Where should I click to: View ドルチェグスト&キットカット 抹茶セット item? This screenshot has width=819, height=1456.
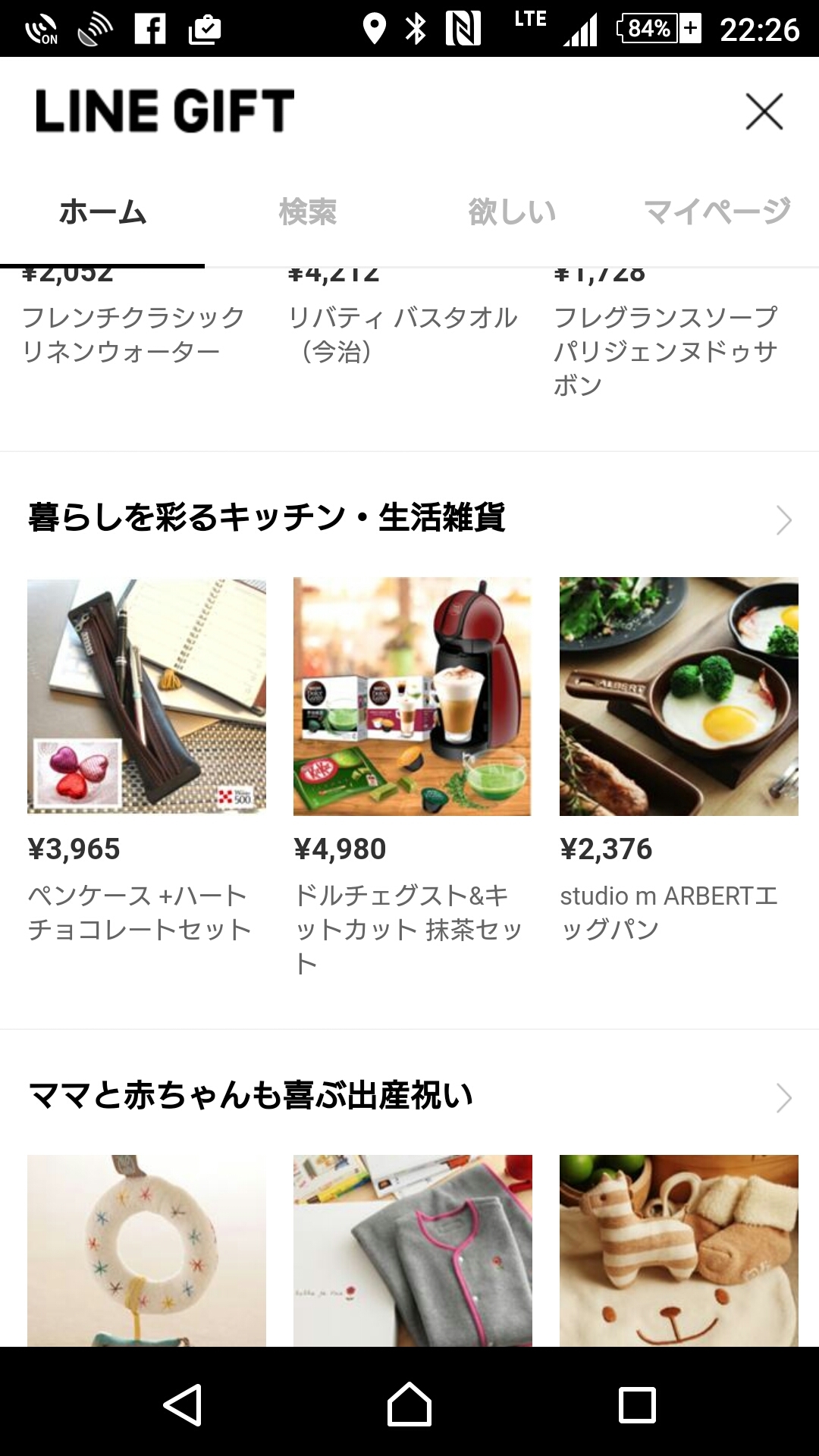[x=412, y=696]
